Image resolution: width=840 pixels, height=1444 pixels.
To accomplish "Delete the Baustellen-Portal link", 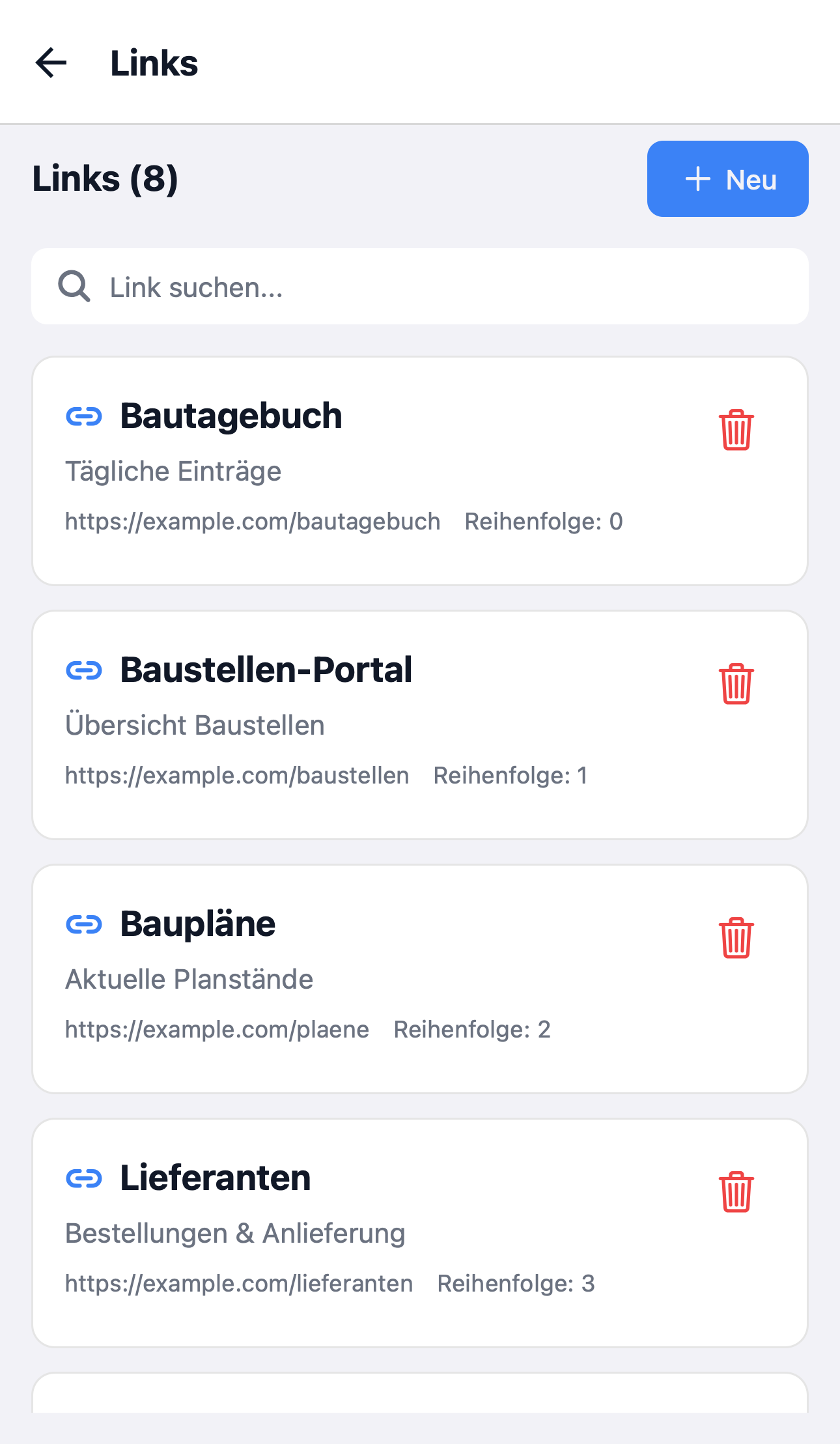I will tap(736, 684).
